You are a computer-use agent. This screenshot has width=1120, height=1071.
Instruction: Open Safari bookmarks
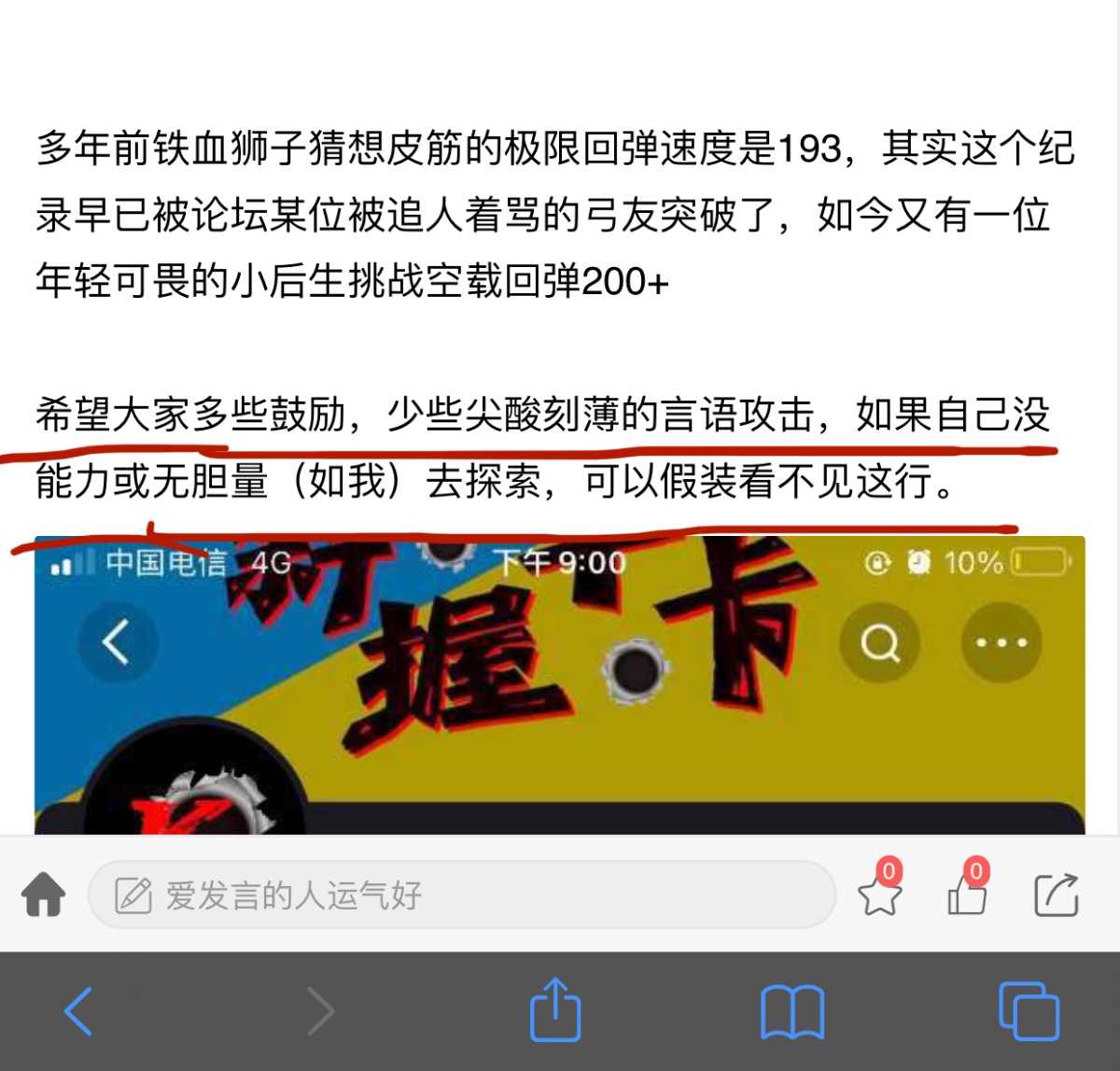pos(791,1012)
